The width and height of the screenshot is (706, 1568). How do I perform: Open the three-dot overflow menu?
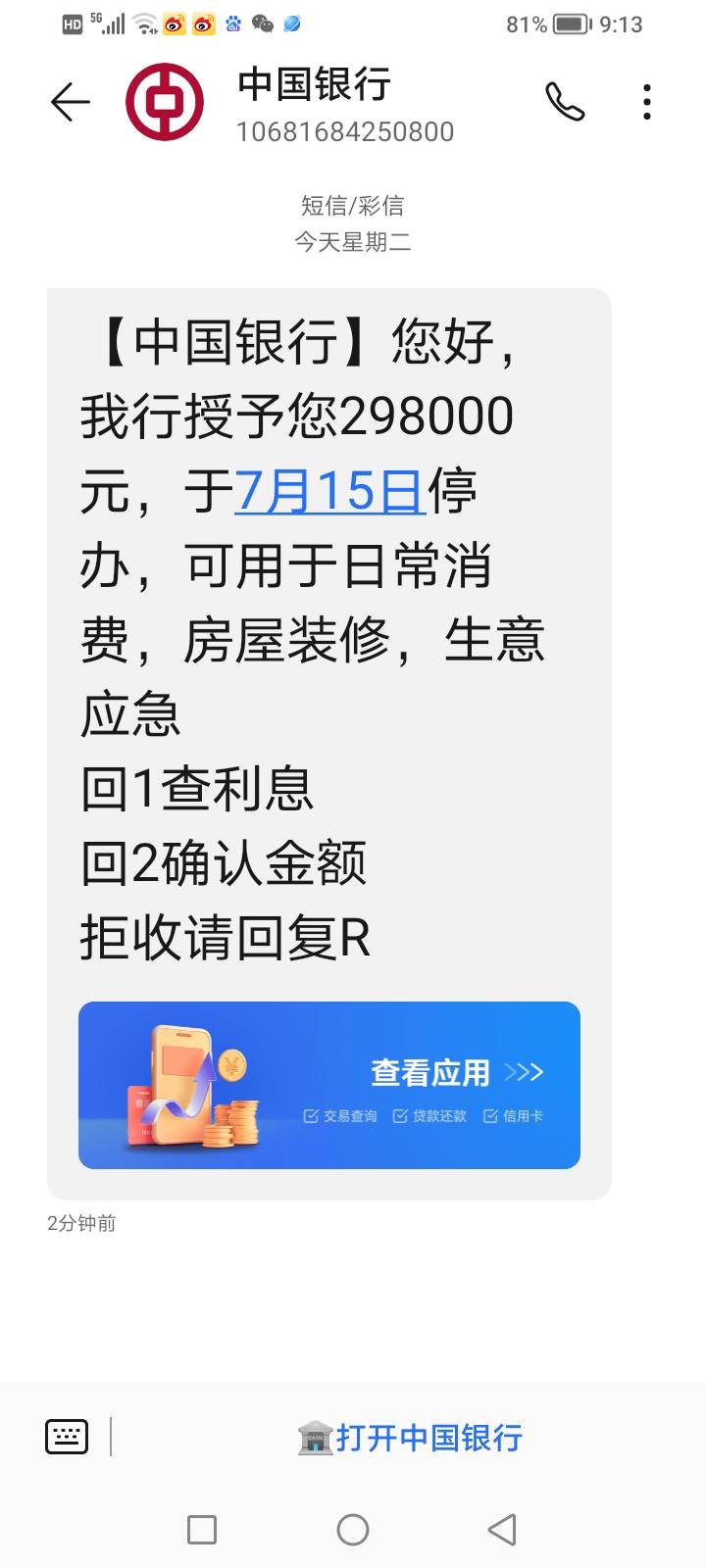click(x=646, y=102)
